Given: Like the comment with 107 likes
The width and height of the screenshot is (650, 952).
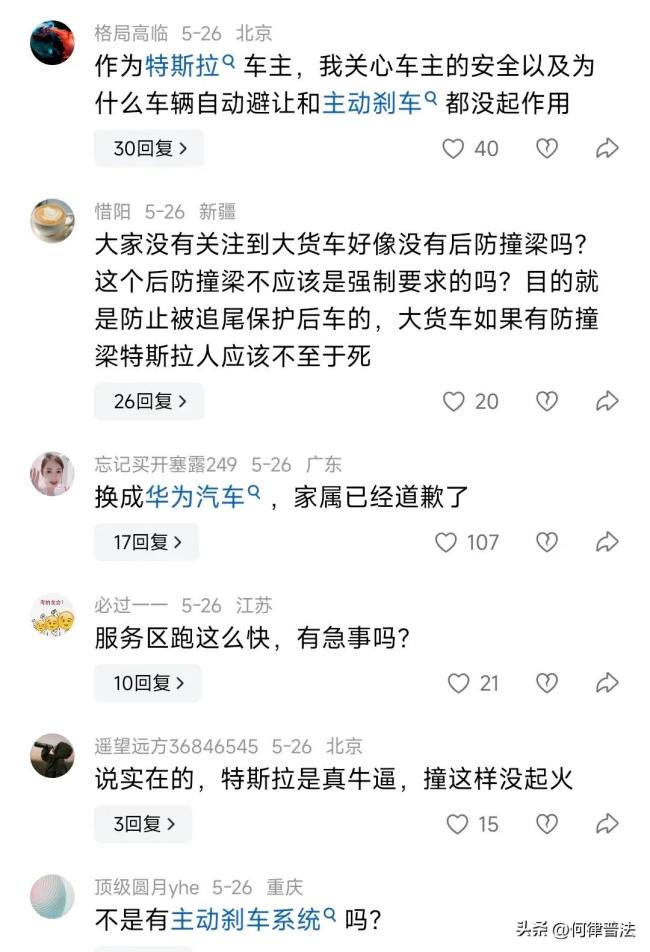Looking at the screenshot, I should pos(446,543).
